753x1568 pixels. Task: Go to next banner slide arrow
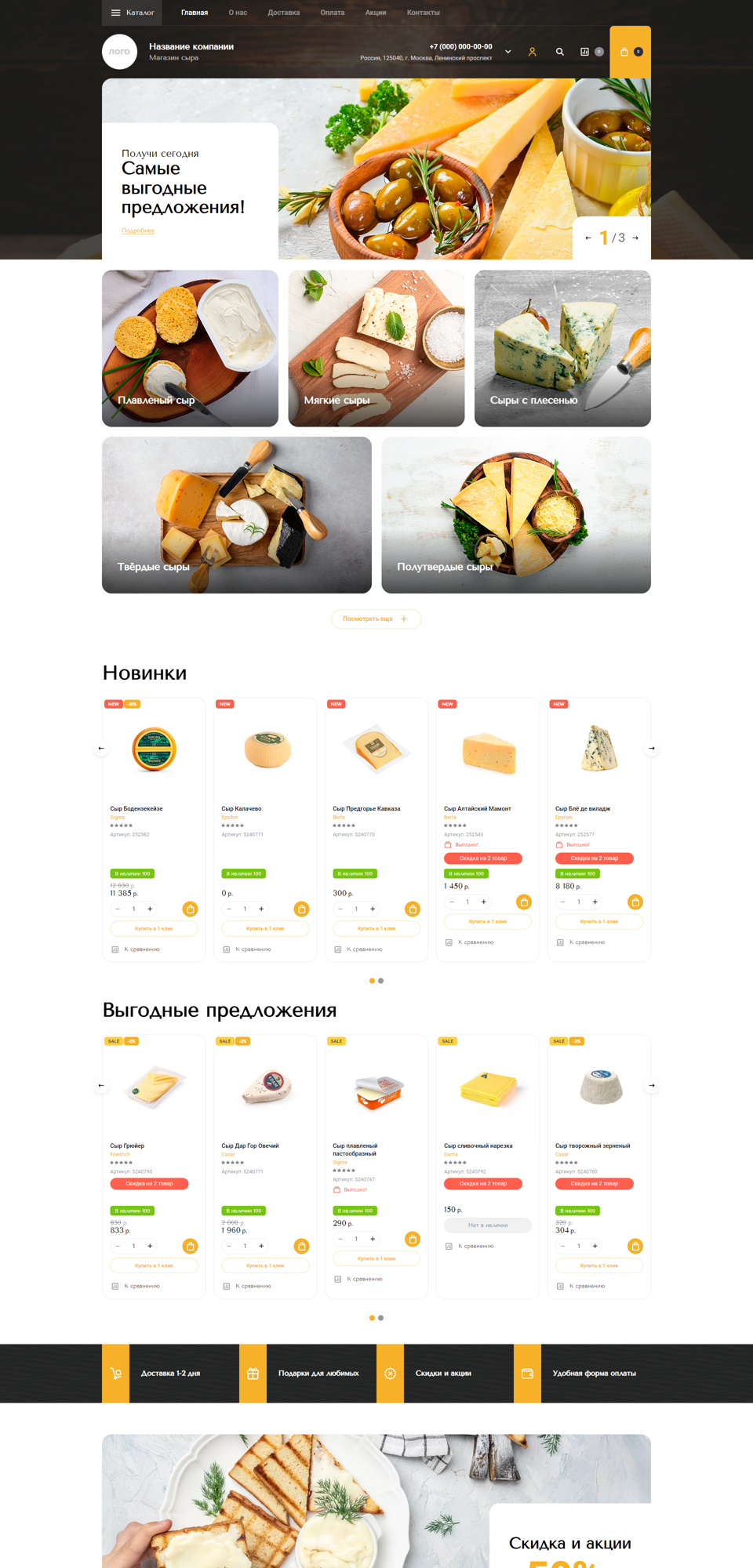[635, 238]
